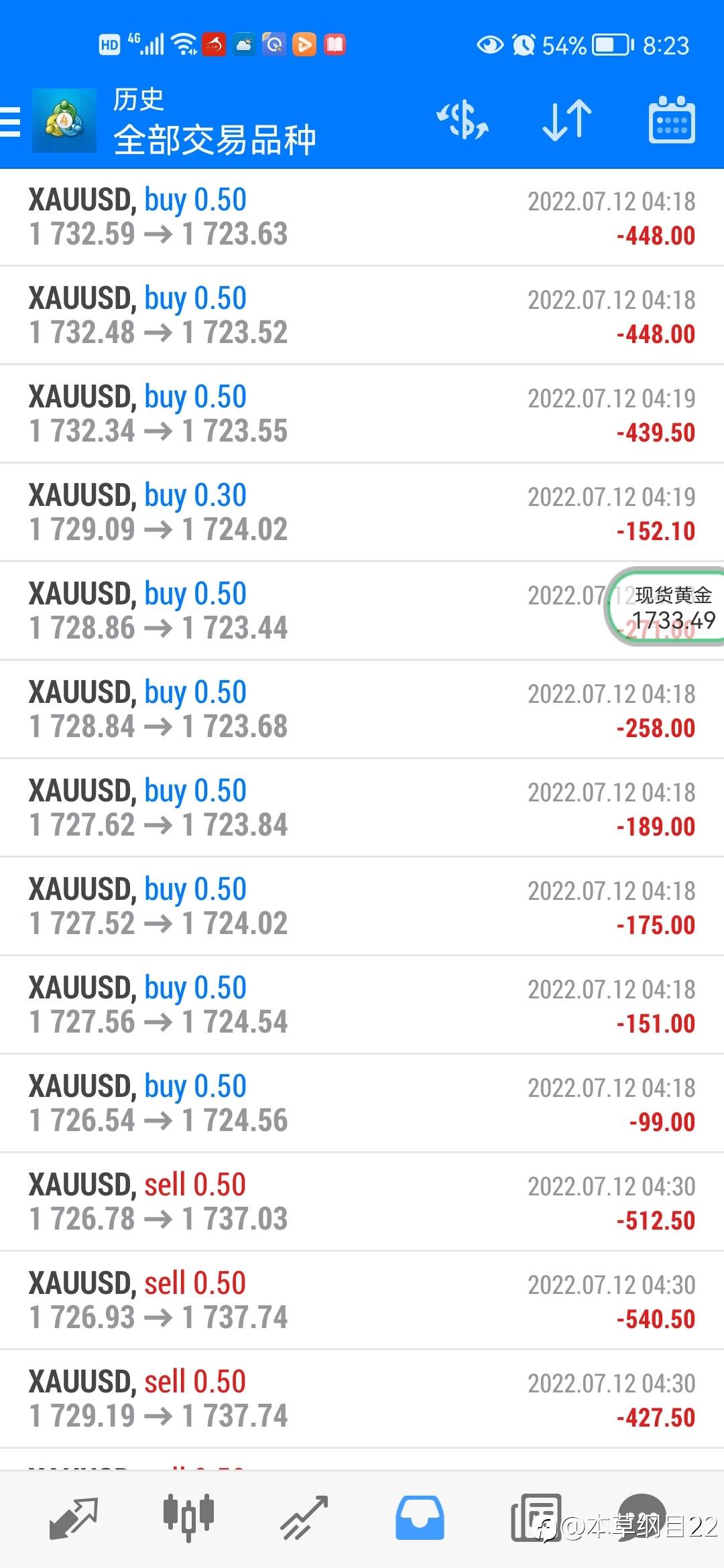
Task: Switch to the Trade tab
Action: 304,1518
